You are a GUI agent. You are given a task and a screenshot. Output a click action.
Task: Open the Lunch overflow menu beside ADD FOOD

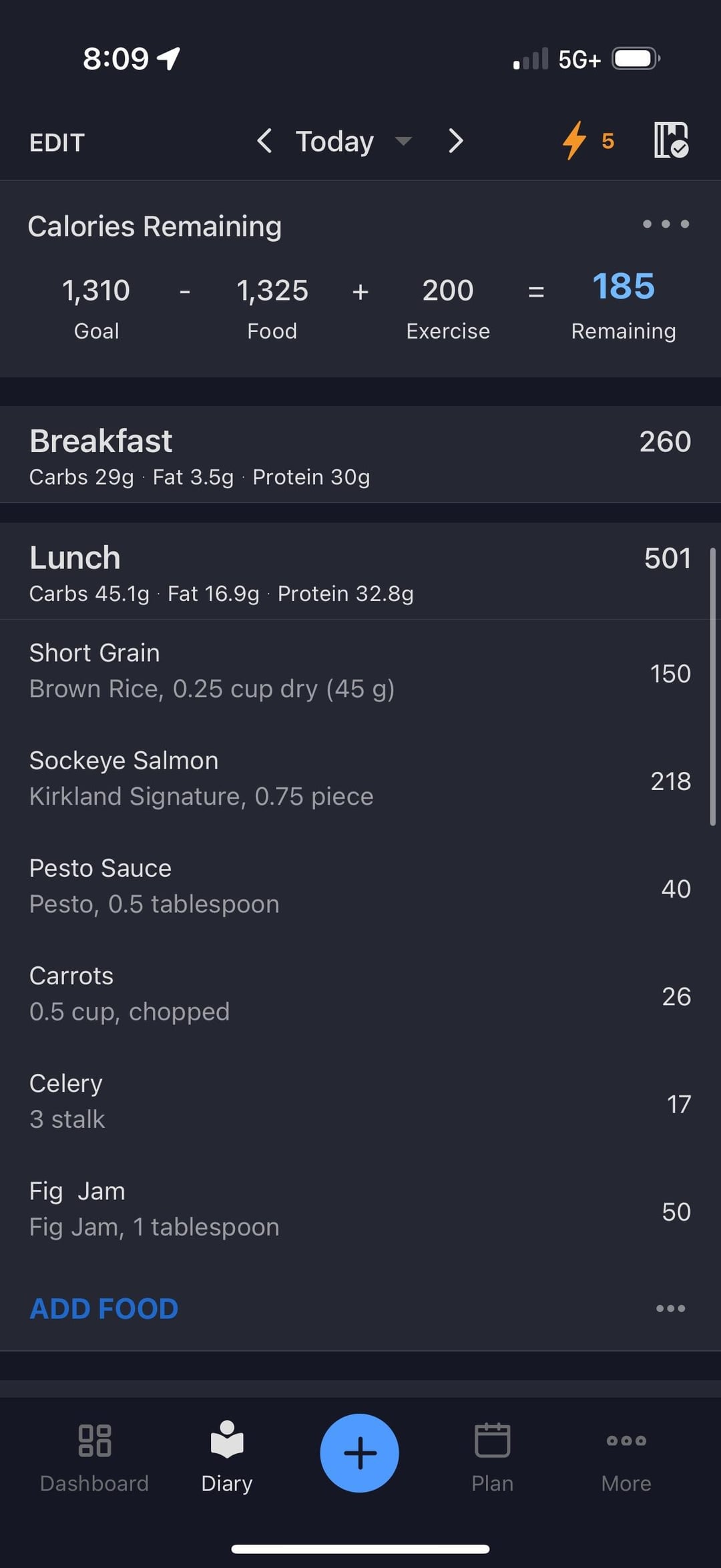coord(670,1308)
